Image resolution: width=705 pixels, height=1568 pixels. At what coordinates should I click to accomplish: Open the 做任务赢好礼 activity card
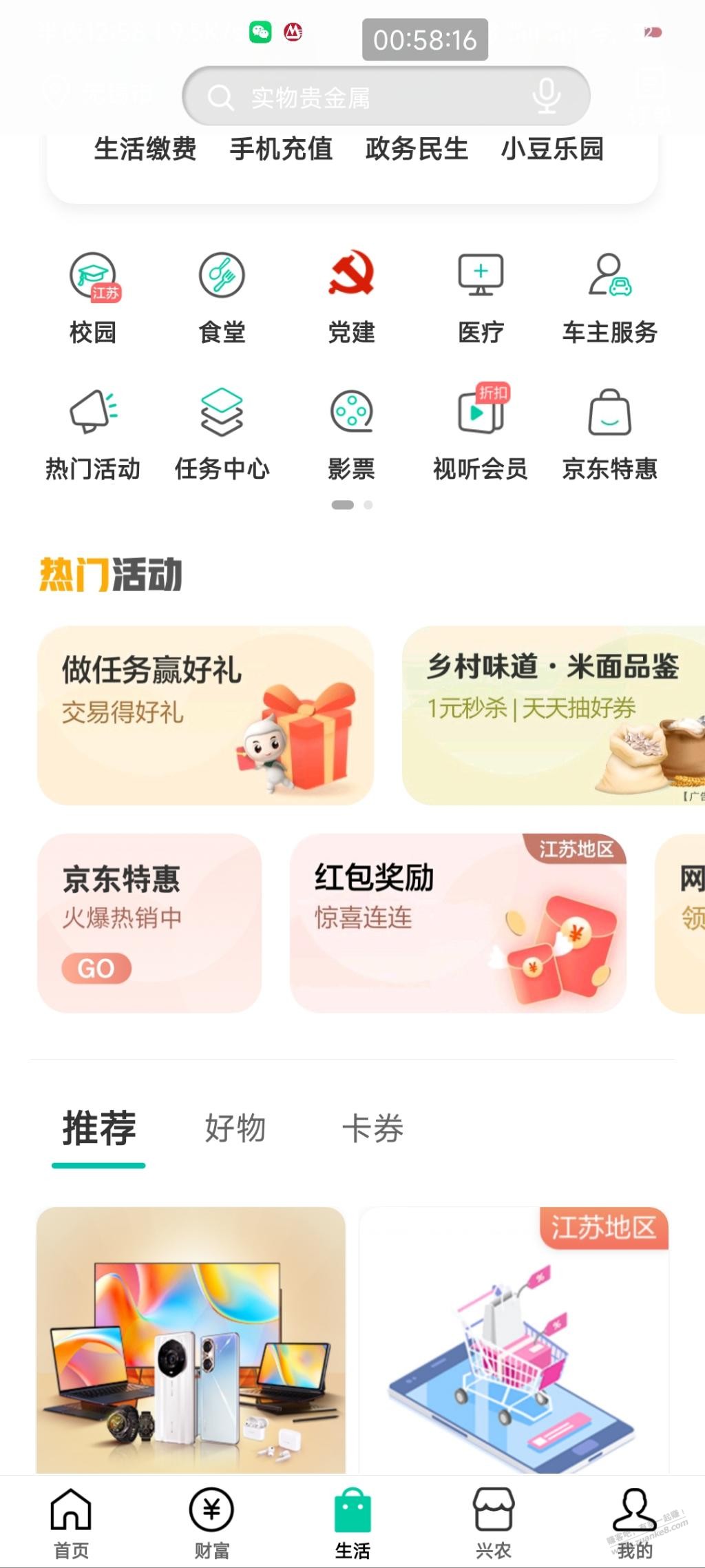click(x=205, y=715)
